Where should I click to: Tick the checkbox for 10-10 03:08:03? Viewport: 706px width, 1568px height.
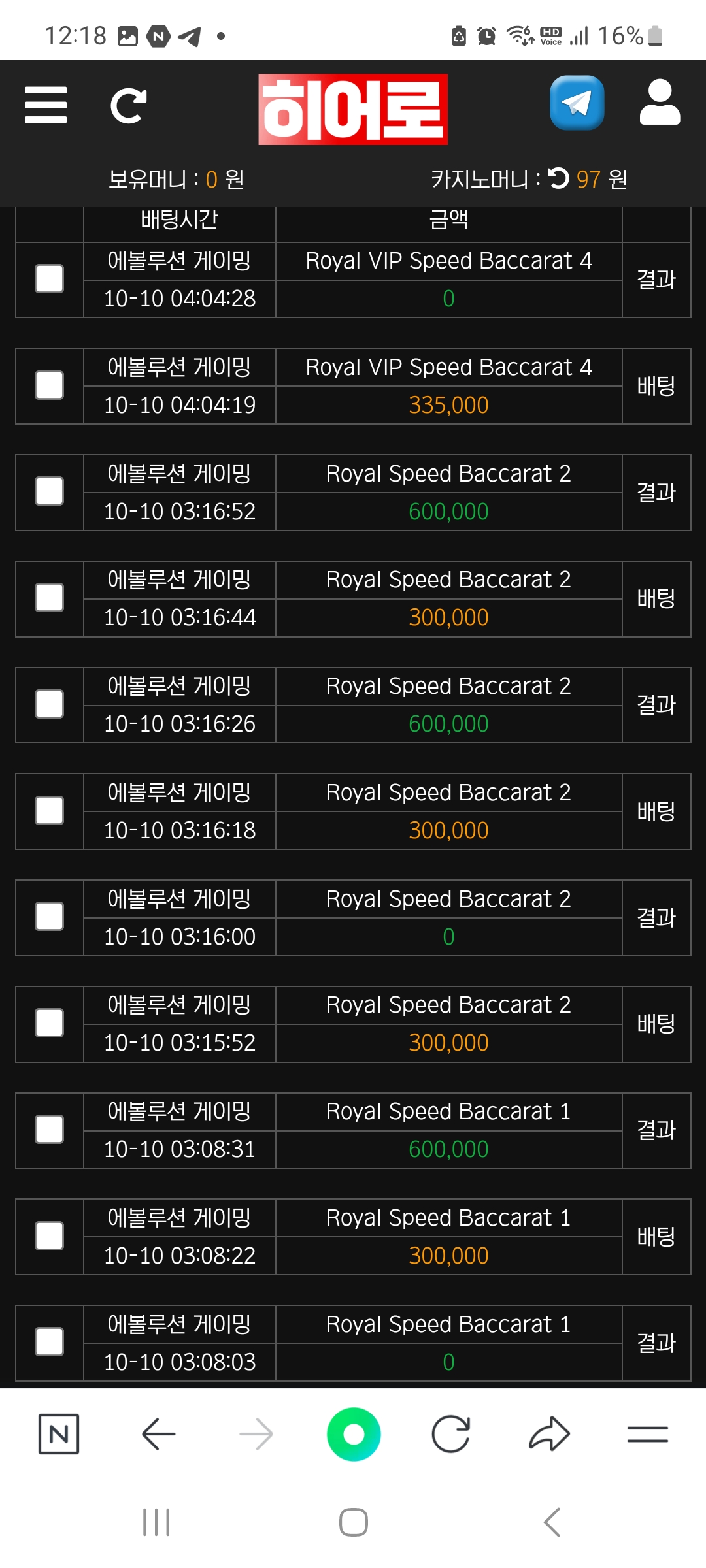click(x=50, y=1342)
